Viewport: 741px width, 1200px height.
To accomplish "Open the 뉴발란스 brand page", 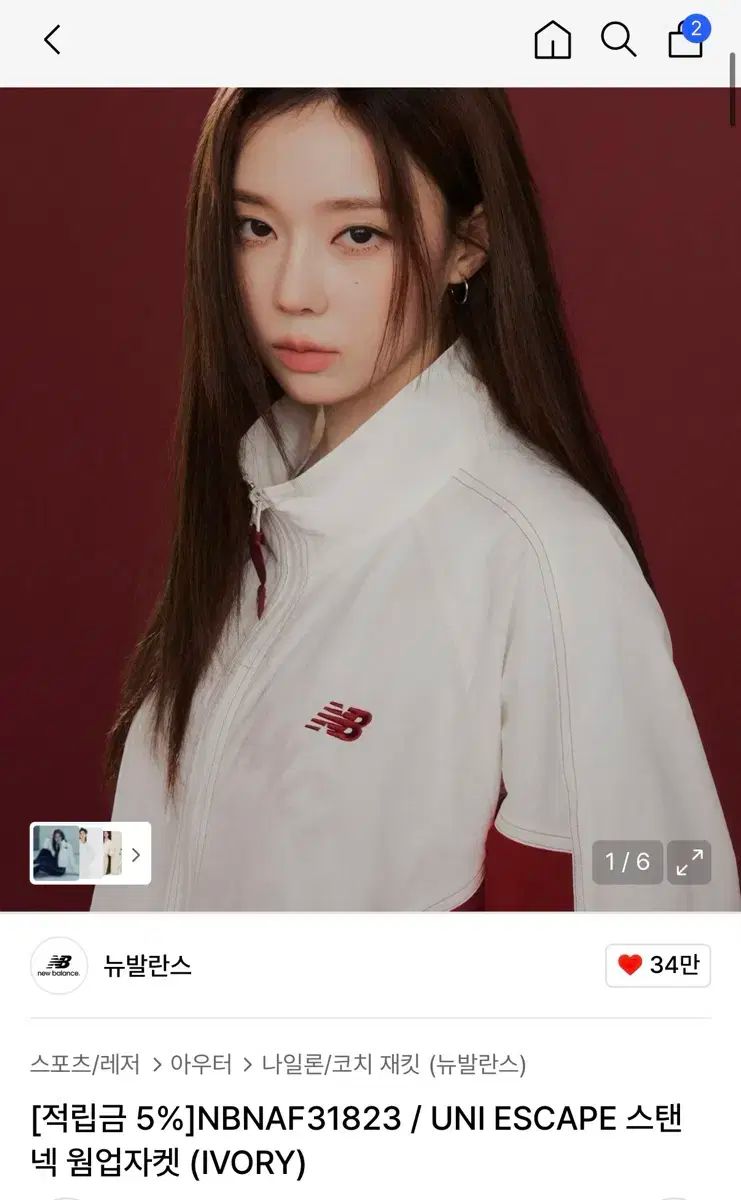I will click(x=146, y=965).
